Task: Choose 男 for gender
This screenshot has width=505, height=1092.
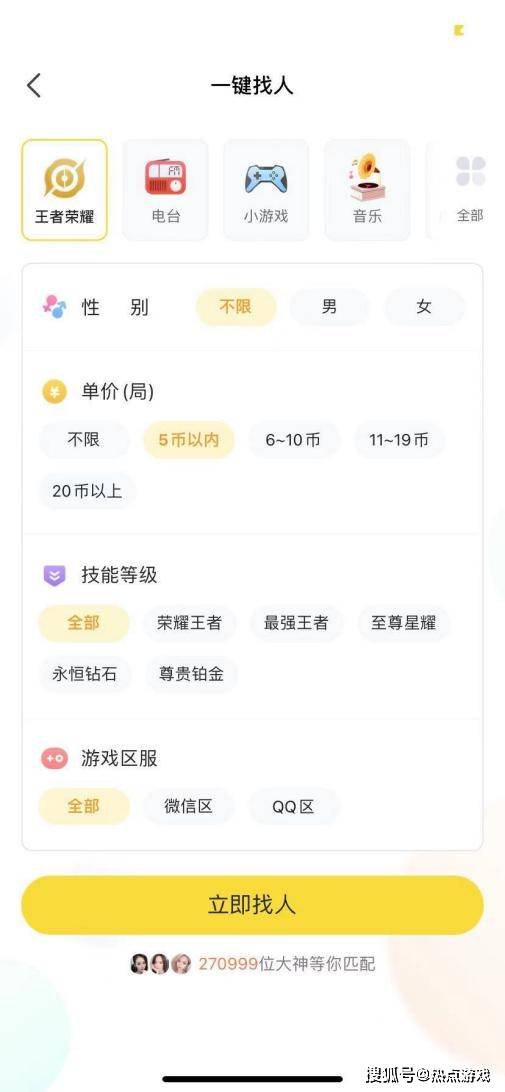Action: pyautogui.click(x=329, y=307)
